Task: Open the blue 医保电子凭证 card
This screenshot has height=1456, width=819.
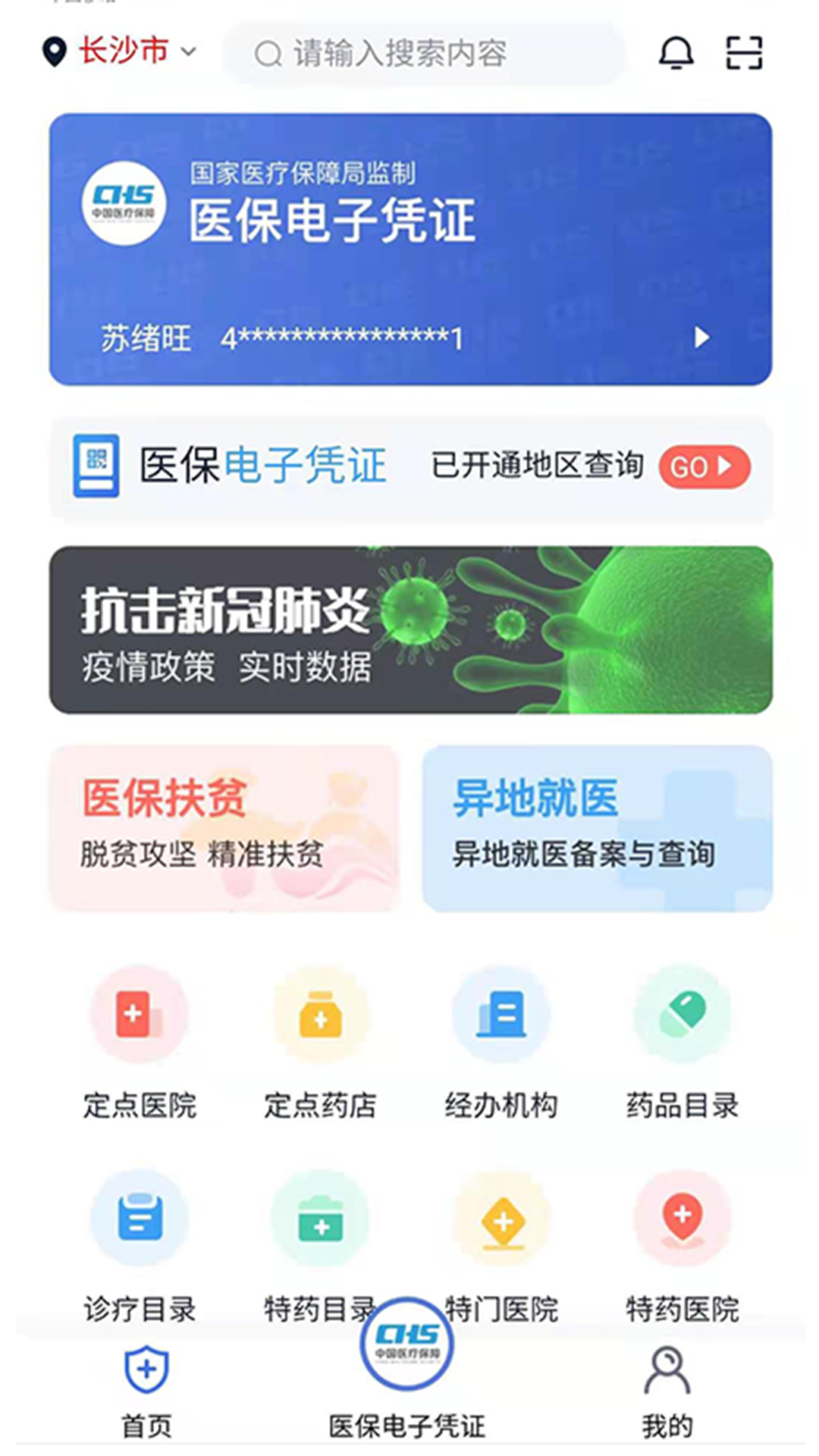Action: coord(410,249)
